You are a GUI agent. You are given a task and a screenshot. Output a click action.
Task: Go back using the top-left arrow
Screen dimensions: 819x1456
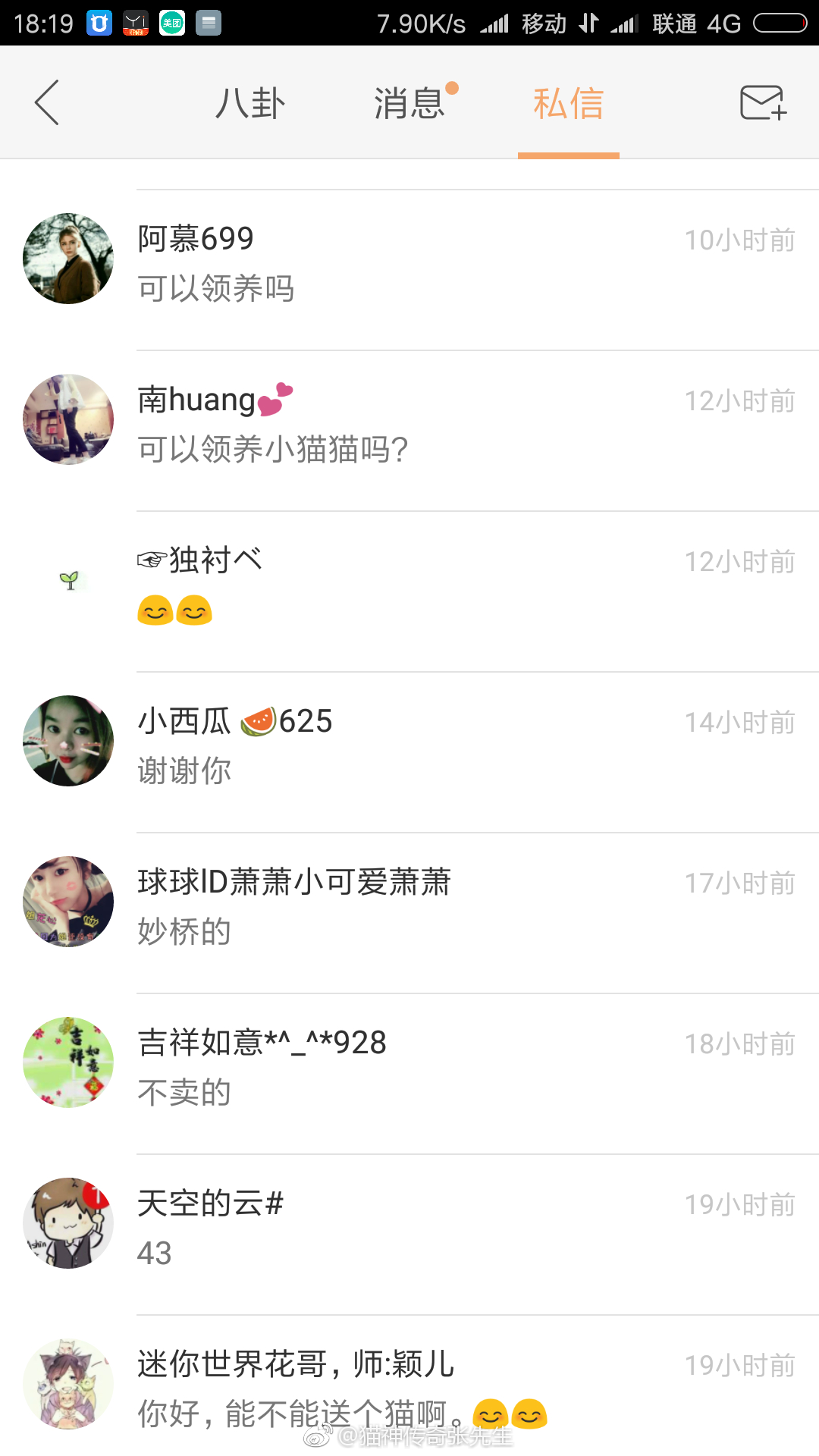(47, 103)
